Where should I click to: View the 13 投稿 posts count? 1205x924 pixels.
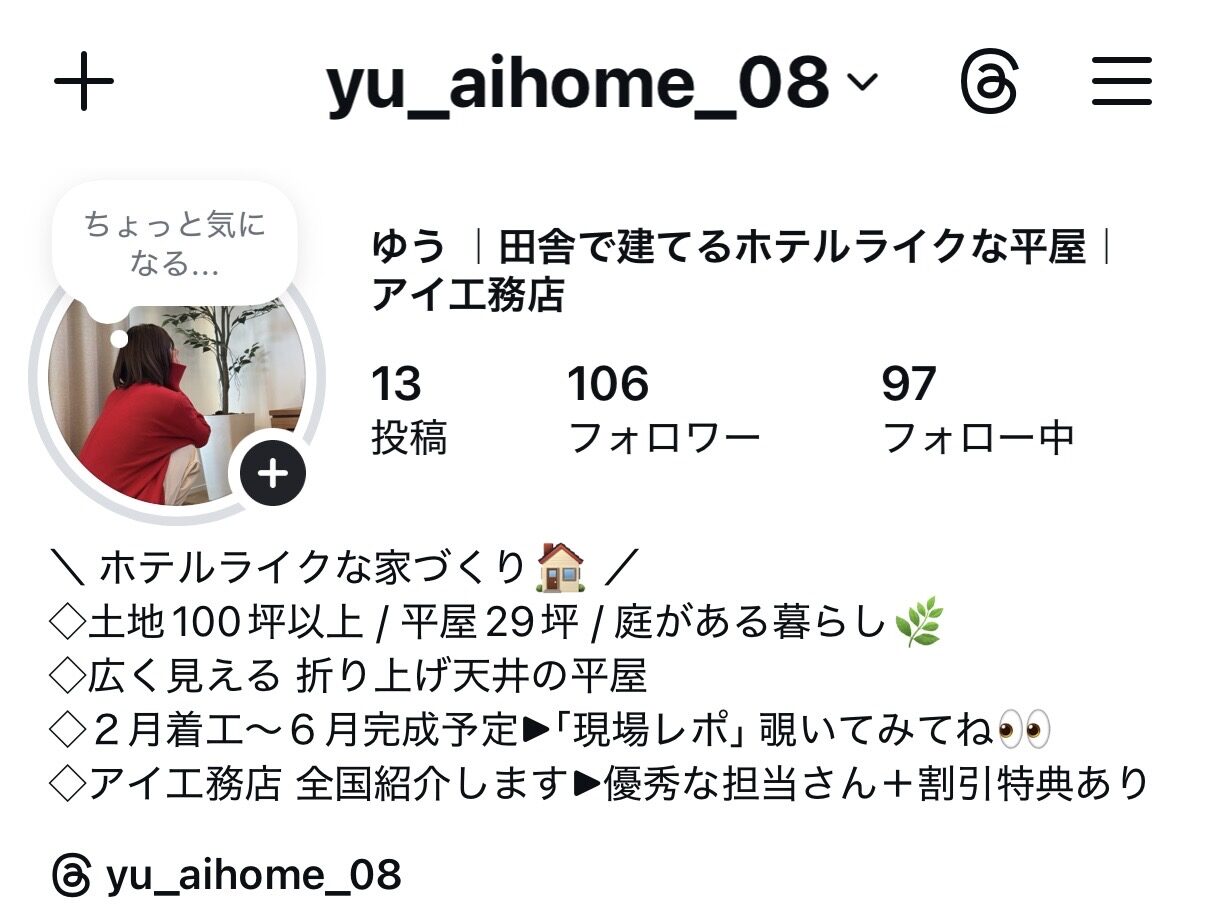pyautogui.click(x=408, y=410)
